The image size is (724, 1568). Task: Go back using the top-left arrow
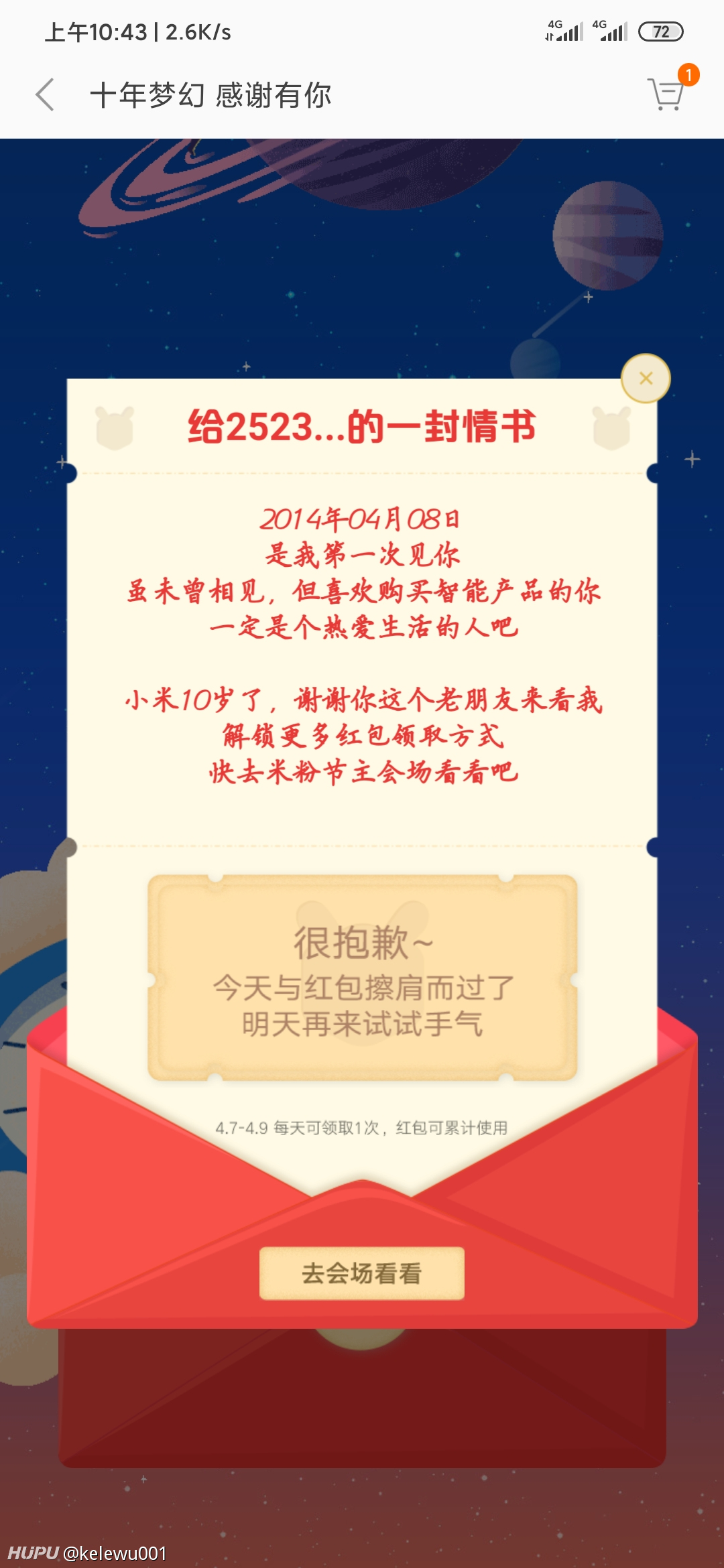45,94
